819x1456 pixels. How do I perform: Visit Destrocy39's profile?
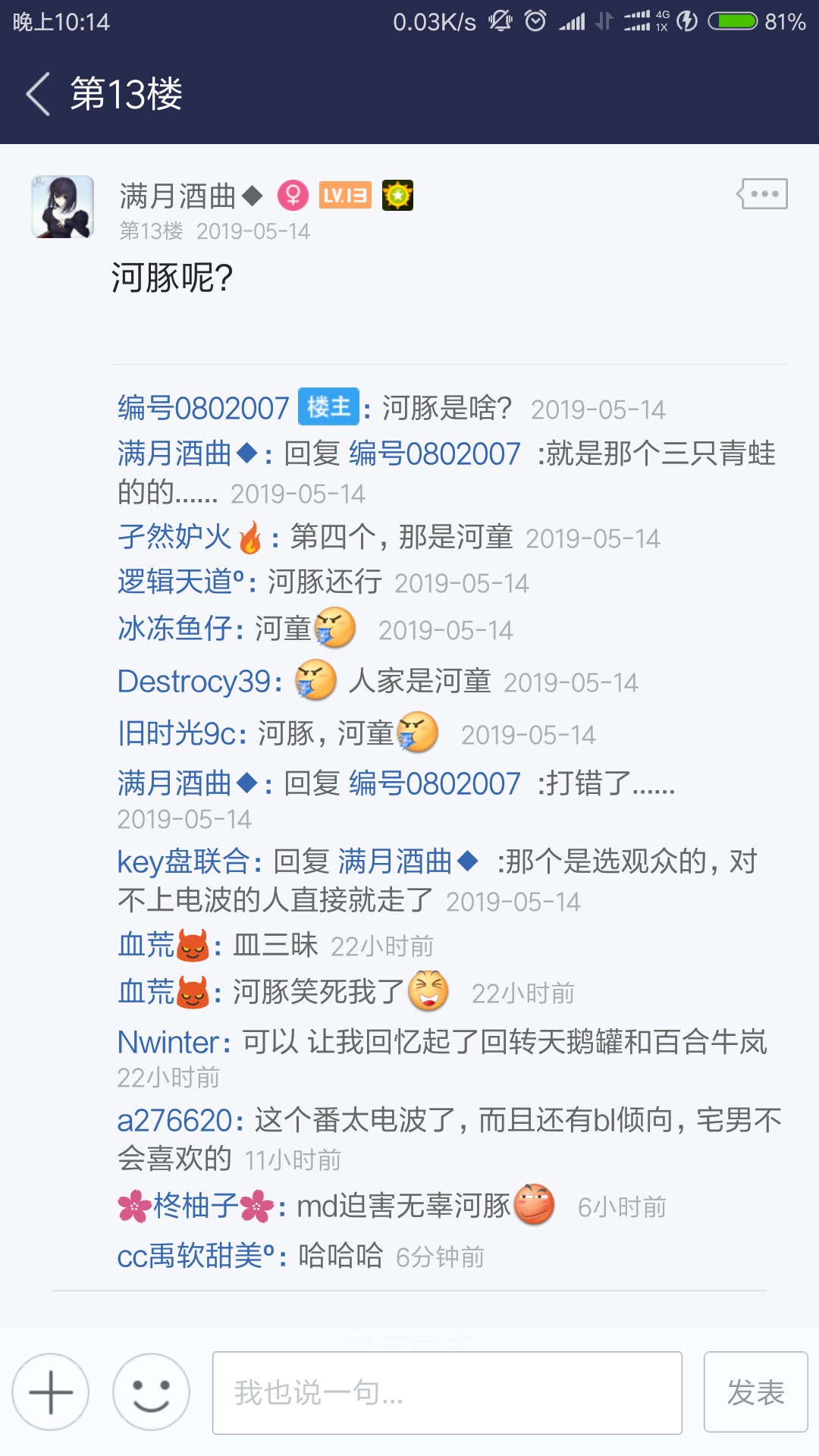194,681
